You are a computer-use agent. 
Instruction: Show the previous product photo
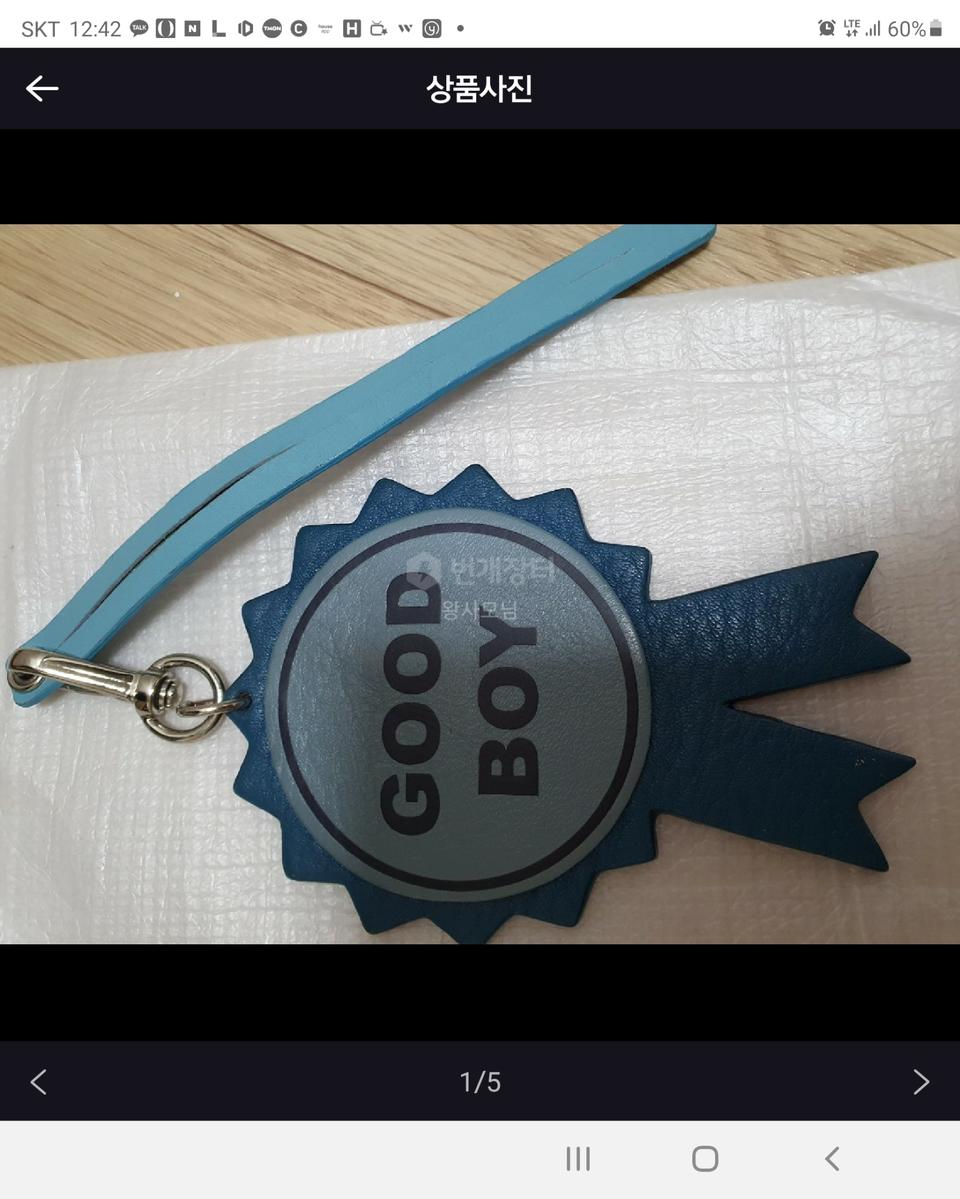[38, 1082]
